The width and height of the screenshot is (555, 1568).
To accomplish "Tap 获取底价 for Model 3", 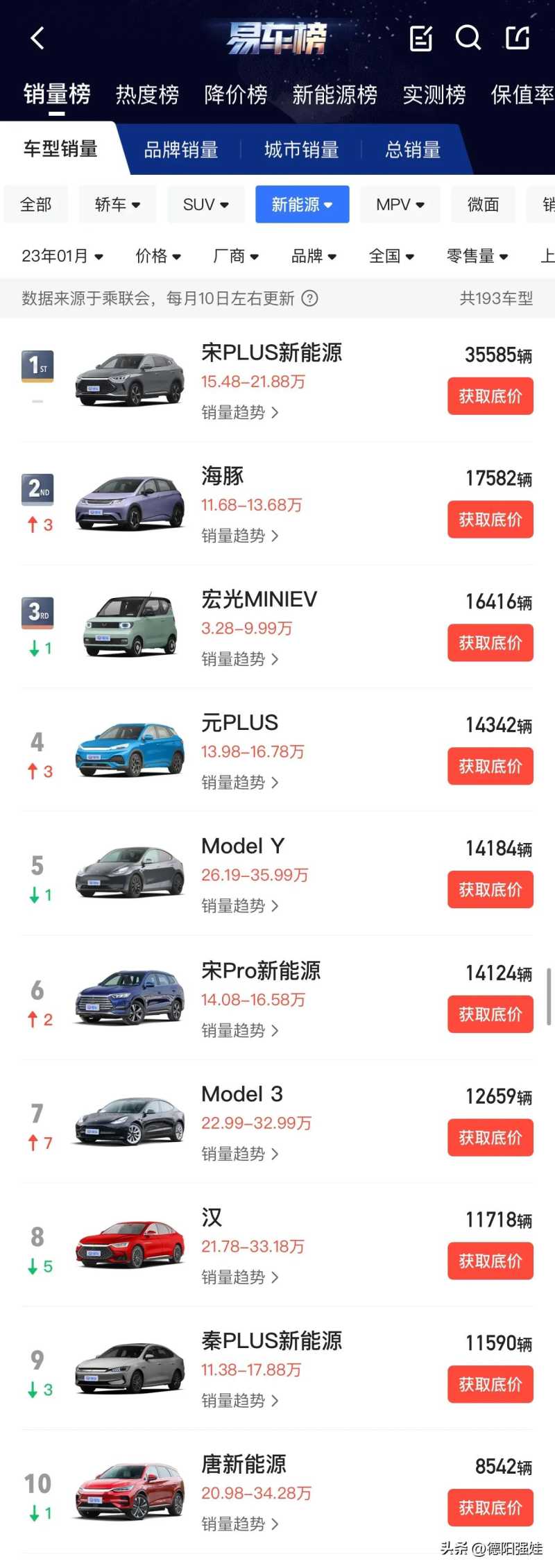I will [x=490, y=1138].
